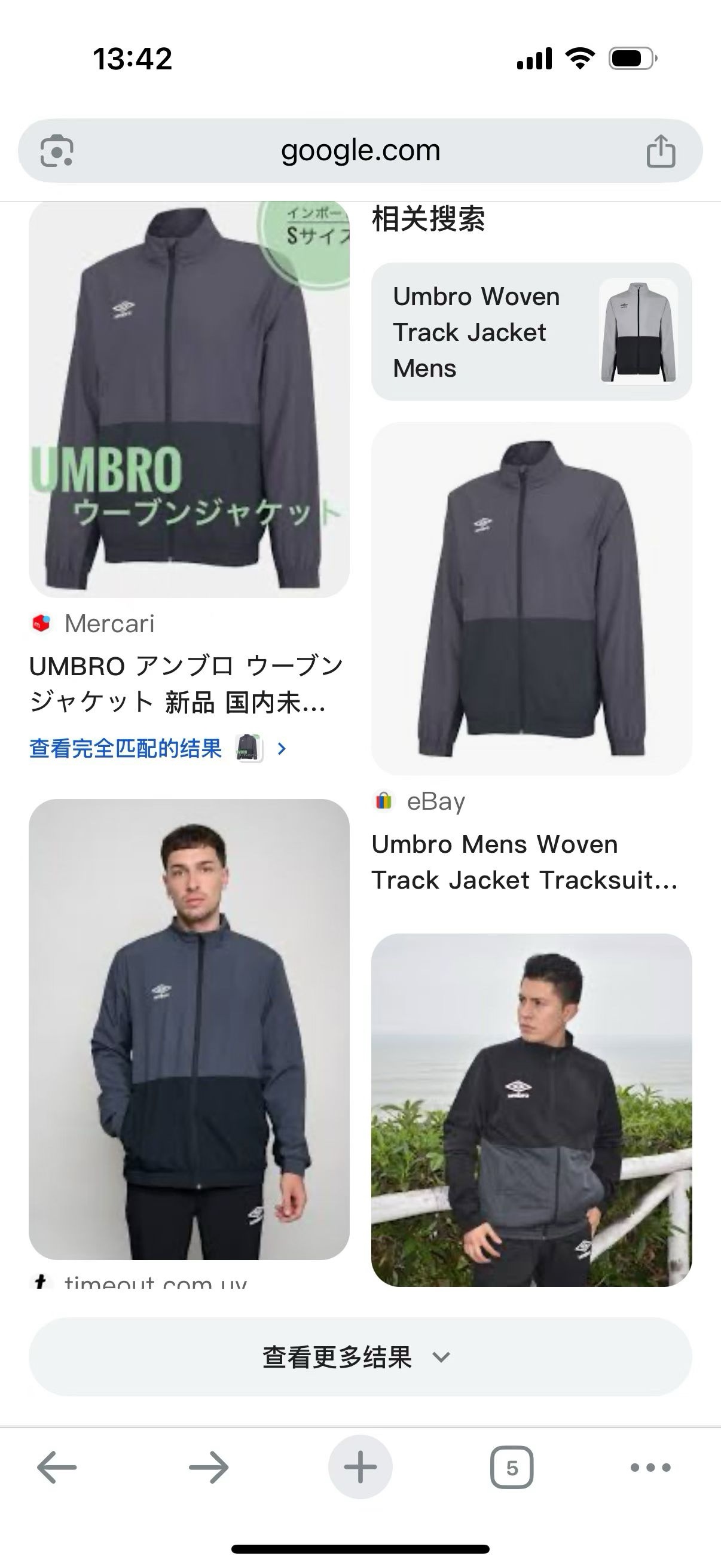The height and width of the screenshot is (1568, 721).
Task: Open a new tab with plus button
Action: pyautogui.click(x=360, y=1468)
